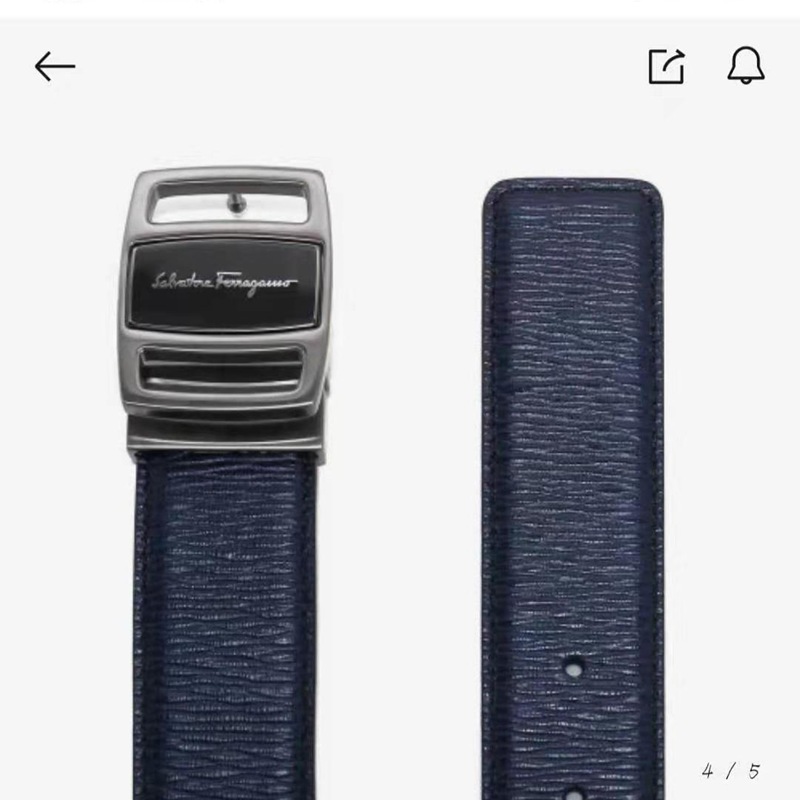The image size is (800, 800).
Task: Go back using the arrow icon
Action: click(55, 67)
